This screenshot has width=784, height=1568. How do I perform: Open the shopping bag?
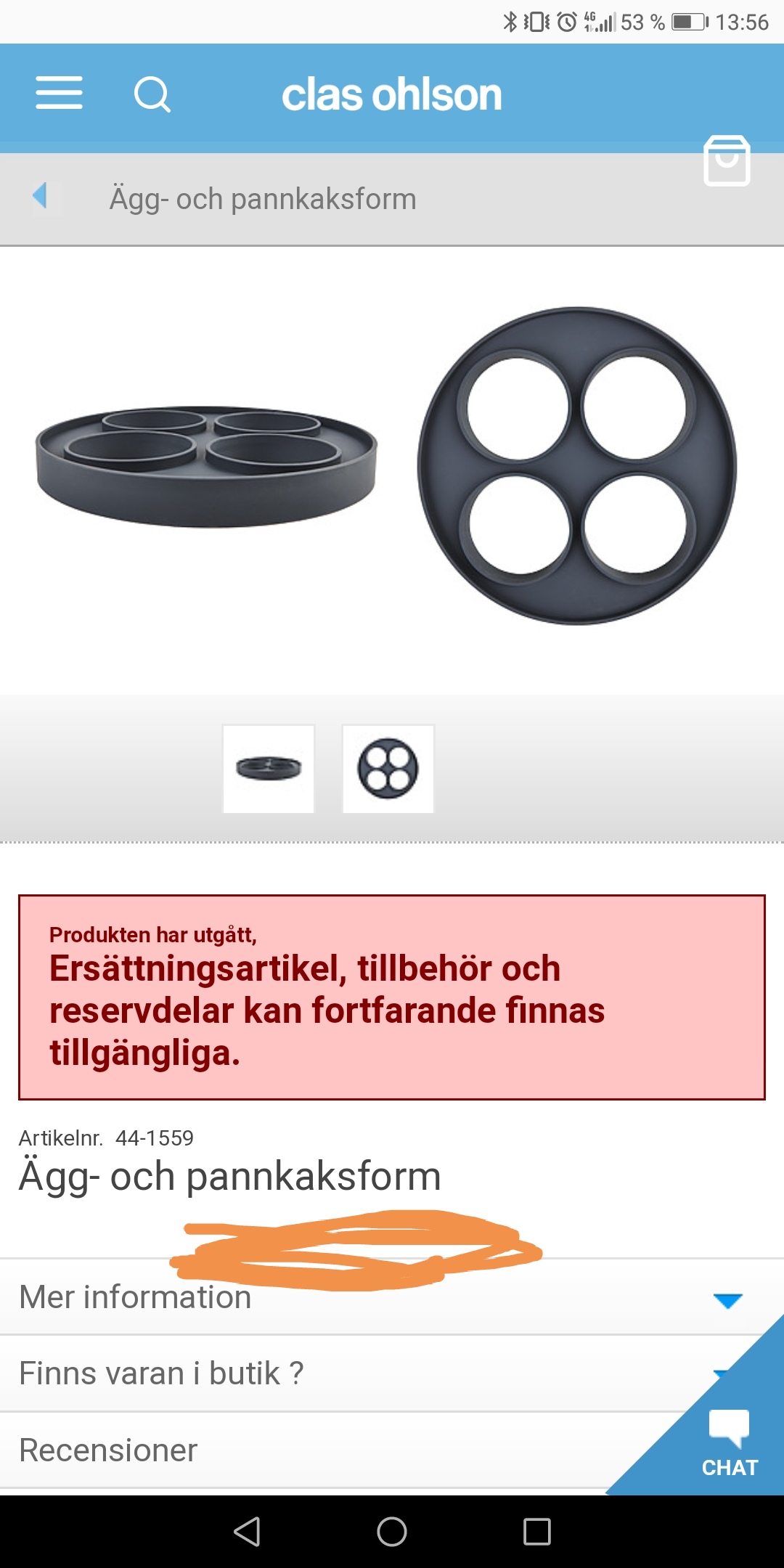tap(727, 160)
